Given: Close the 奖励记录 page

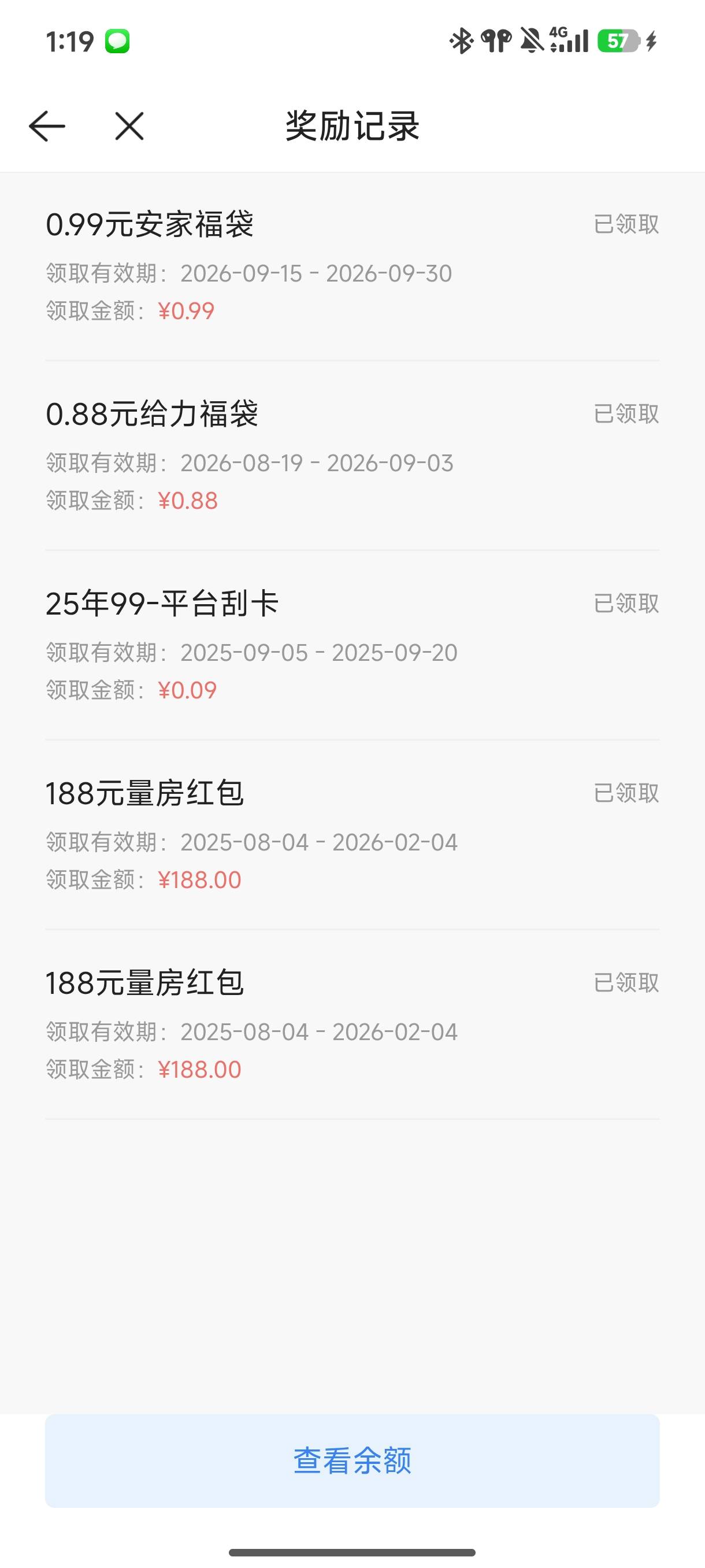Looking at the screenshot, I should click(x=129, y=126).
